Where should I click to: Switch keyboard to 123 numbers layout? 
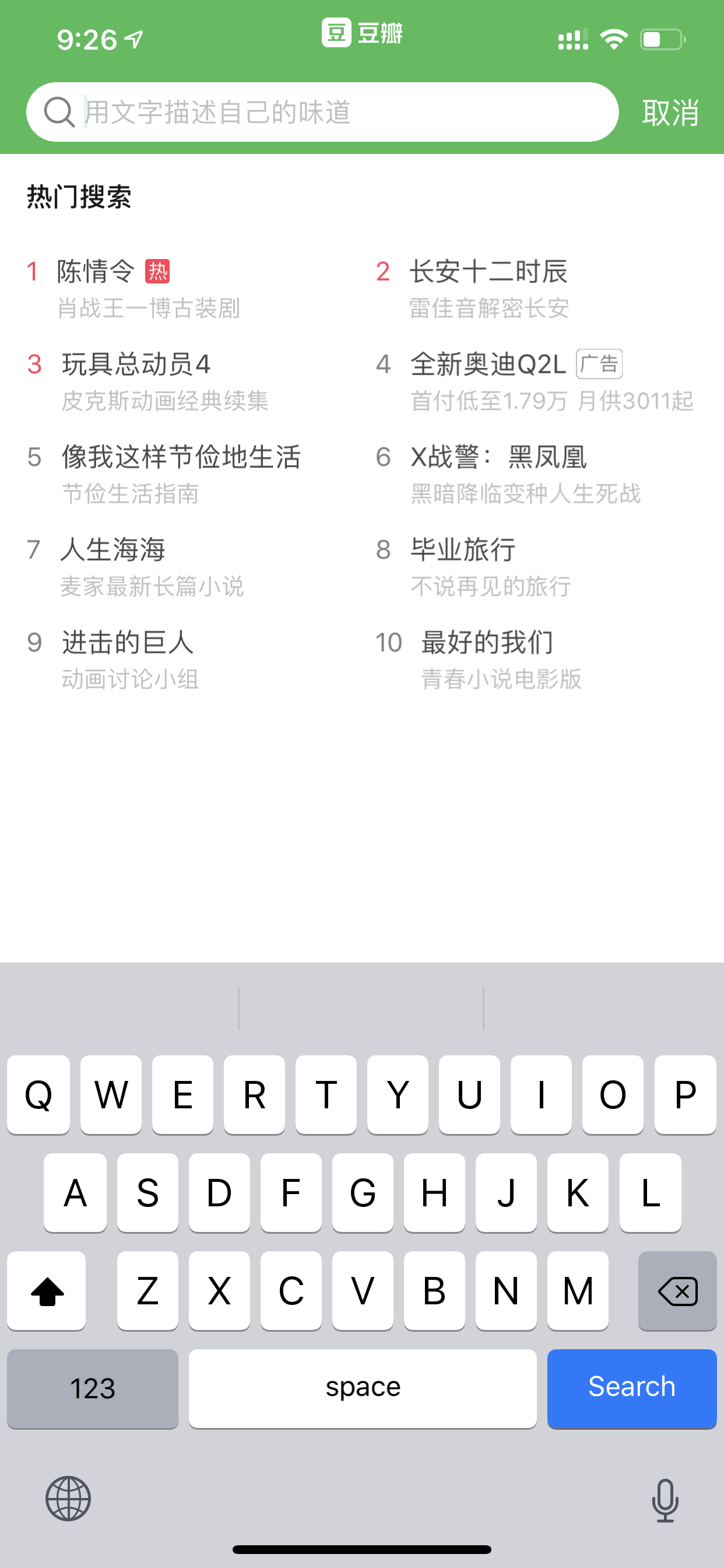[93, 1388]
